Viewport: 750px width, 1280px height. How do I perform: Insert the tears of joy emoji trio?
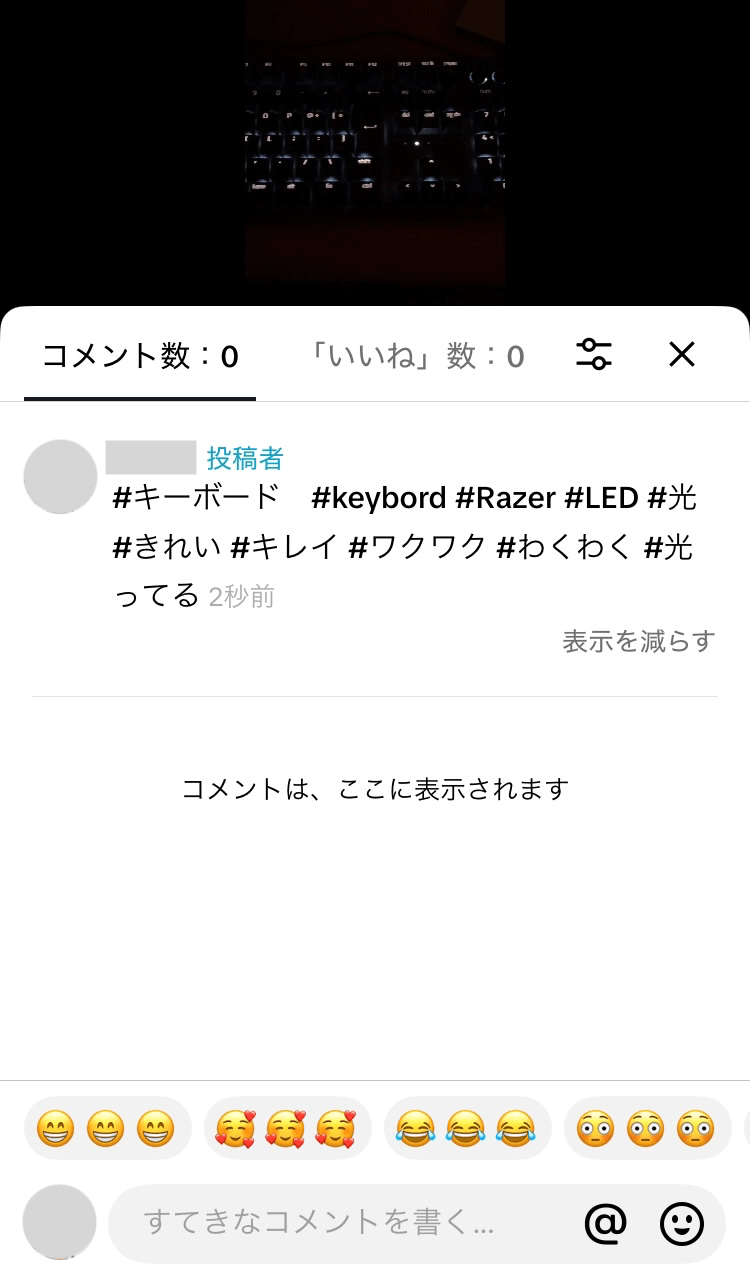(x=467, y=1129)
